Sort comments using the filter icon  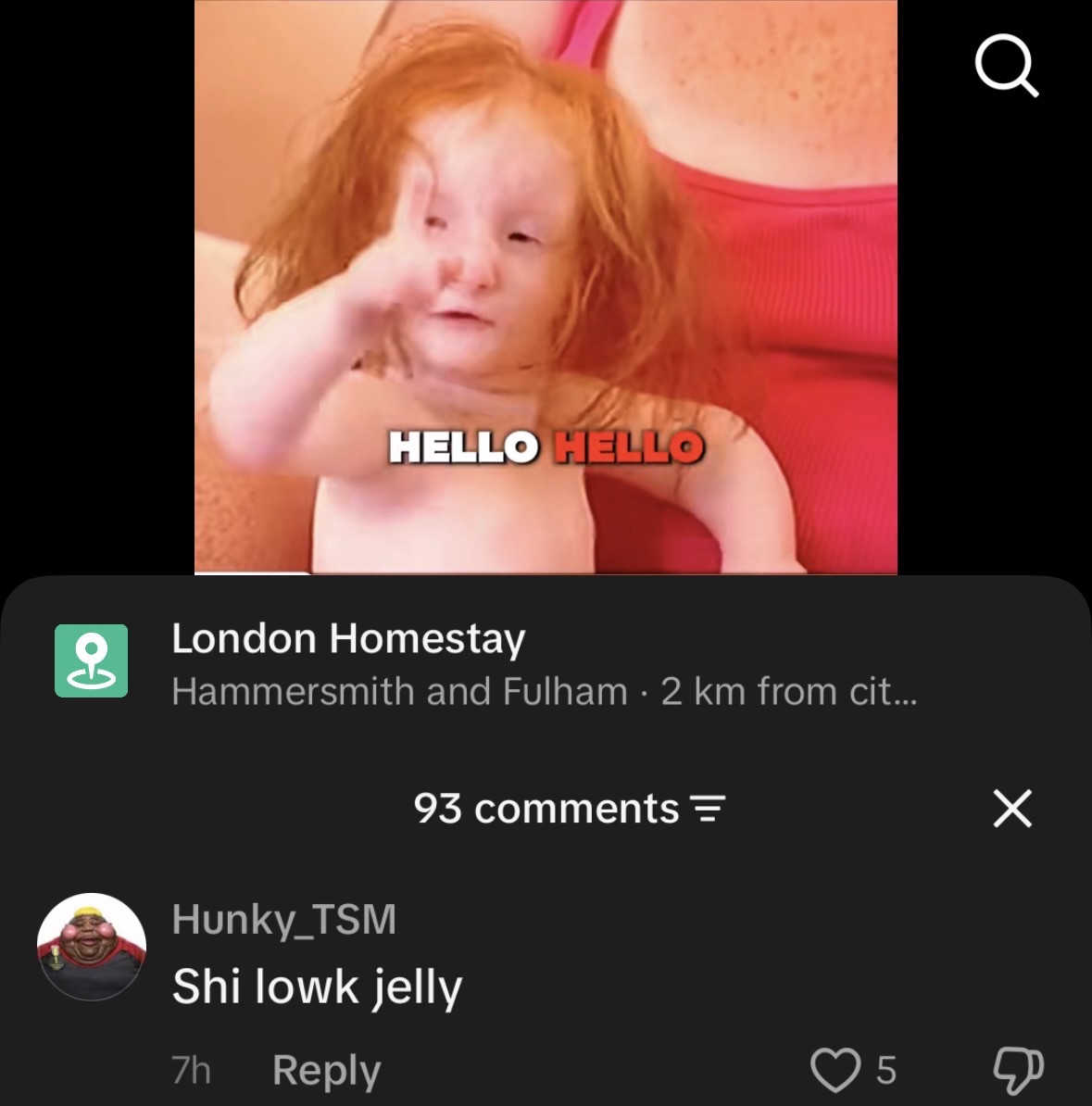(707, 809)
